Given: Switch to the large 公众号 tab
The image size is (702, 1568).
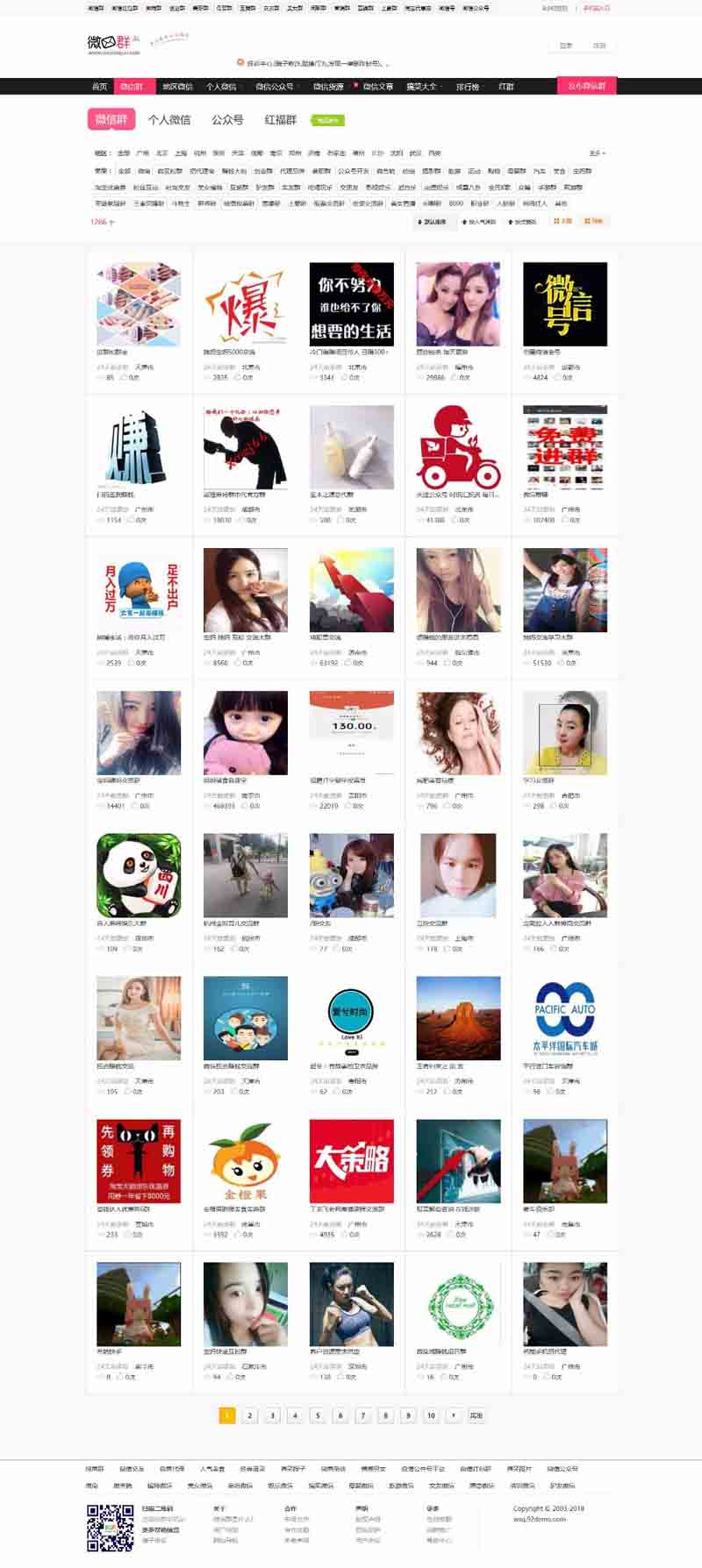Looking at the screenshot, I should tap(227, 120).
